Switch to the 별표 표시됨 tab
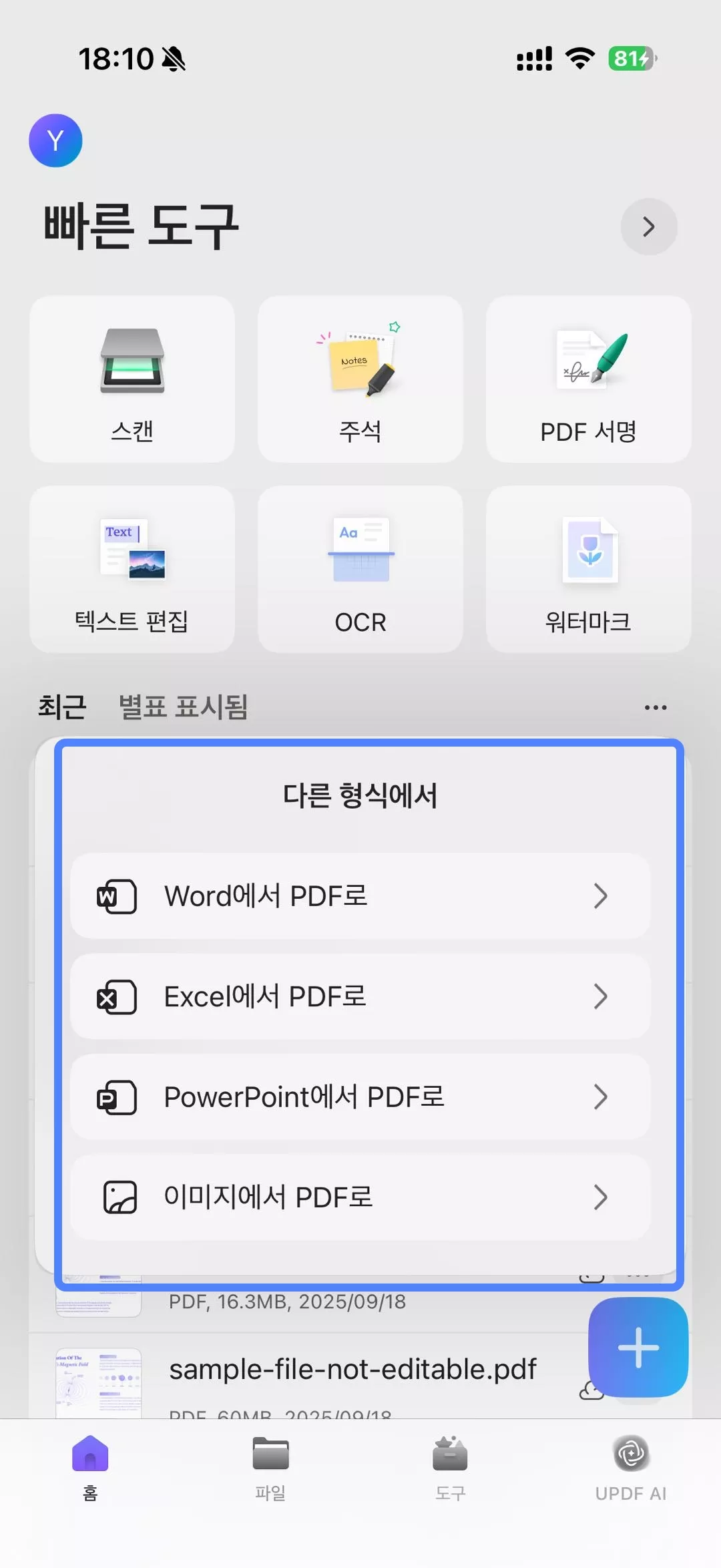This screenshot has width=721, height=1568. pos(183,707)
